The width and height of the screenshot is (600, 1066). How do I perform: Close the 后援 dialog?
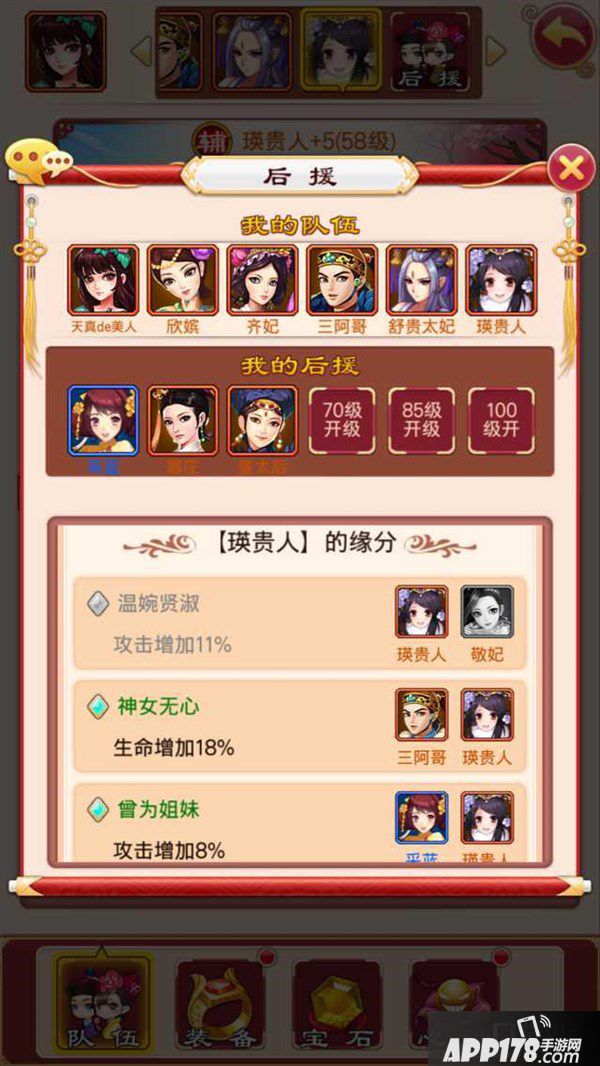(x=571, y=168)
